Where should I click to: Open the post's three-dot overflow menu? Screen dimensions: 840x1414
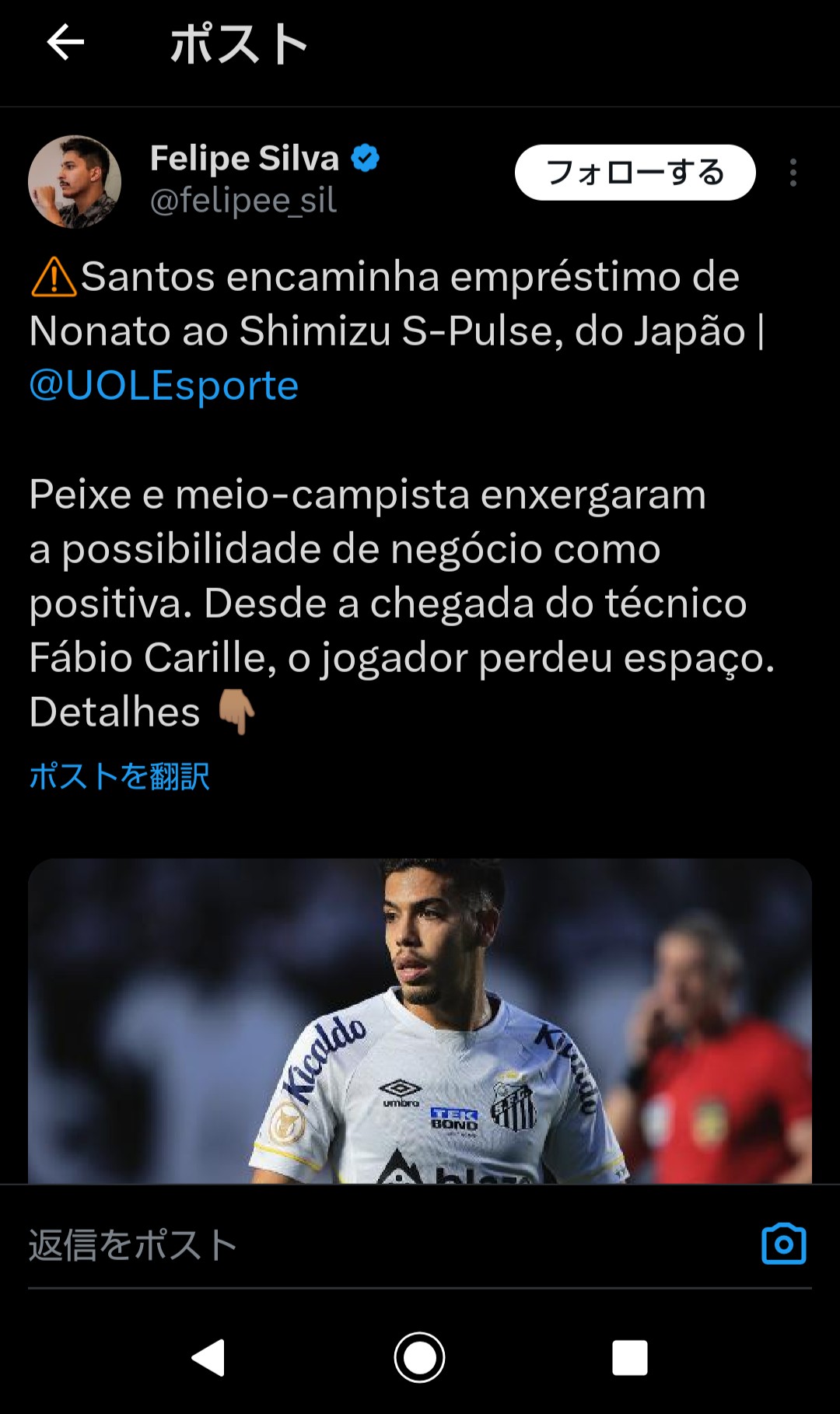(793, 173)
